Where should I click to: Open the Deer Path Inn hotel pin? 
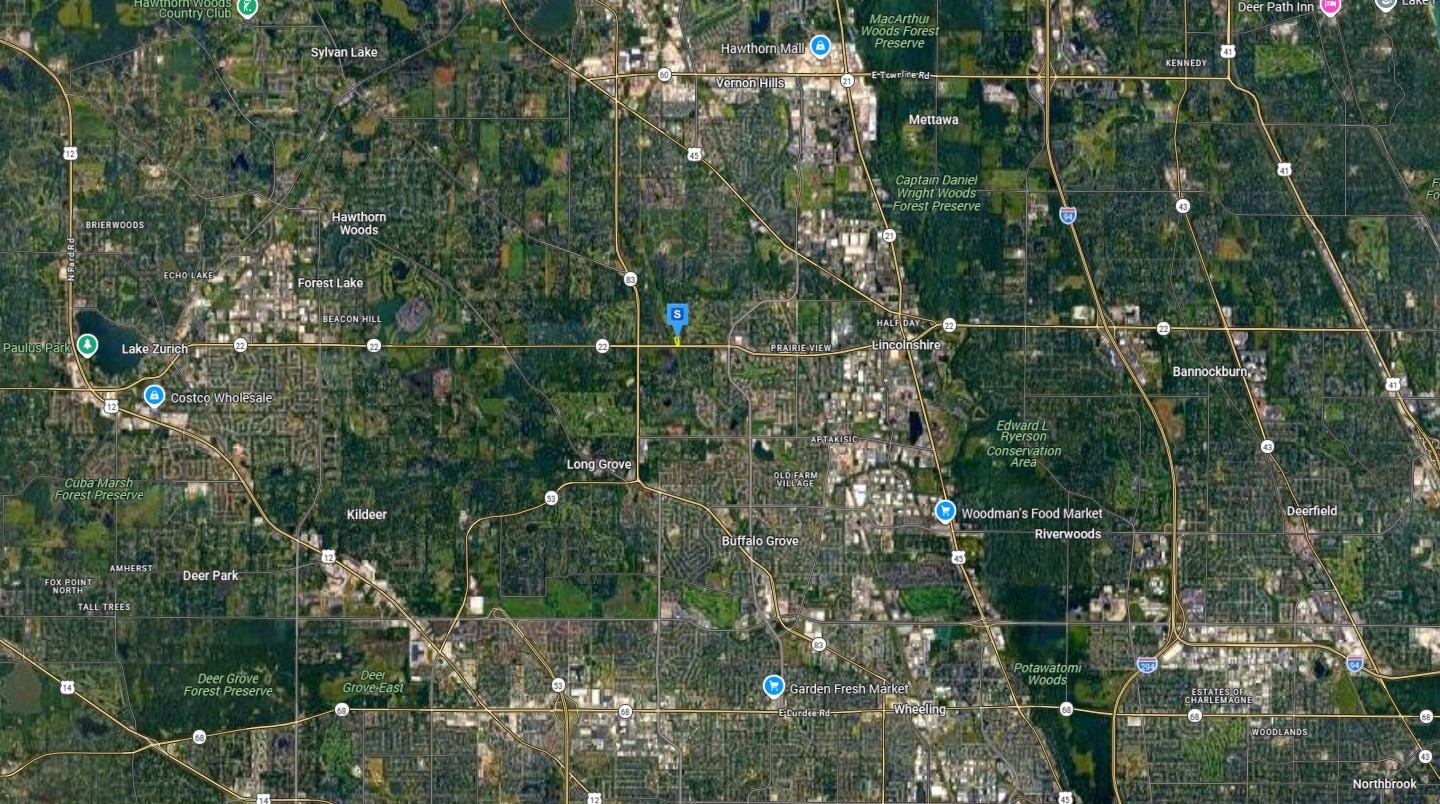click(1329, 7)
